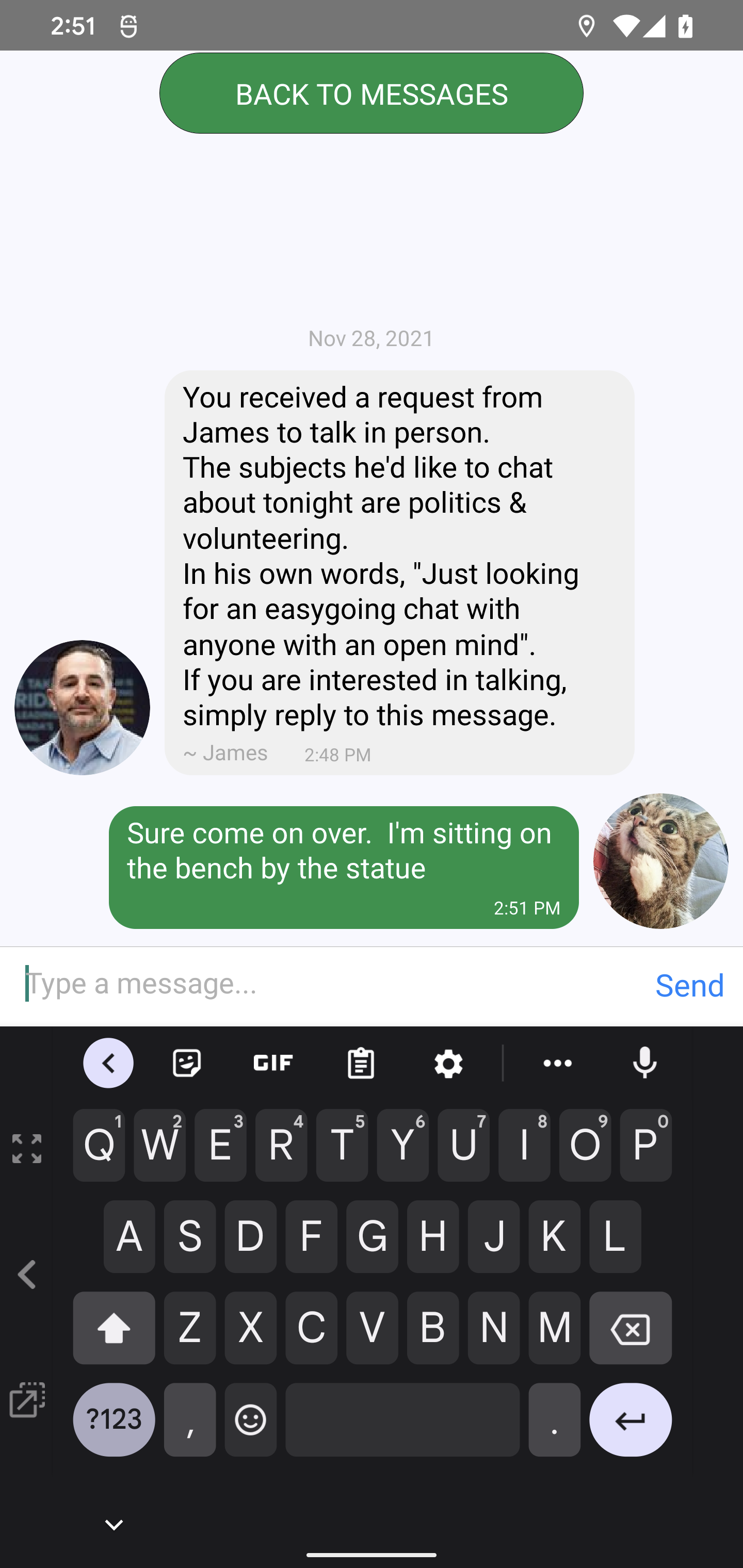Hide the keyboard using the down chevron

coord(114,1524)
